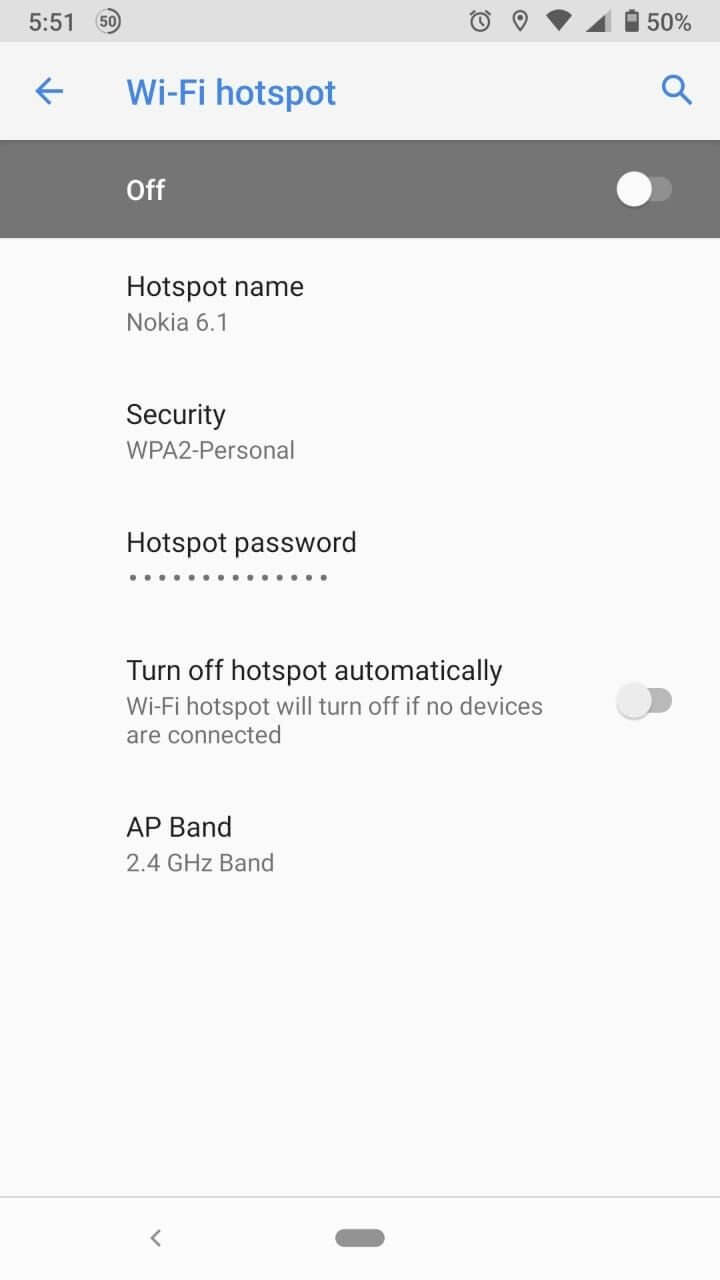
Task: Turn on the Wi-Fi hotspot switch
Action: click(x=644, y=189)
